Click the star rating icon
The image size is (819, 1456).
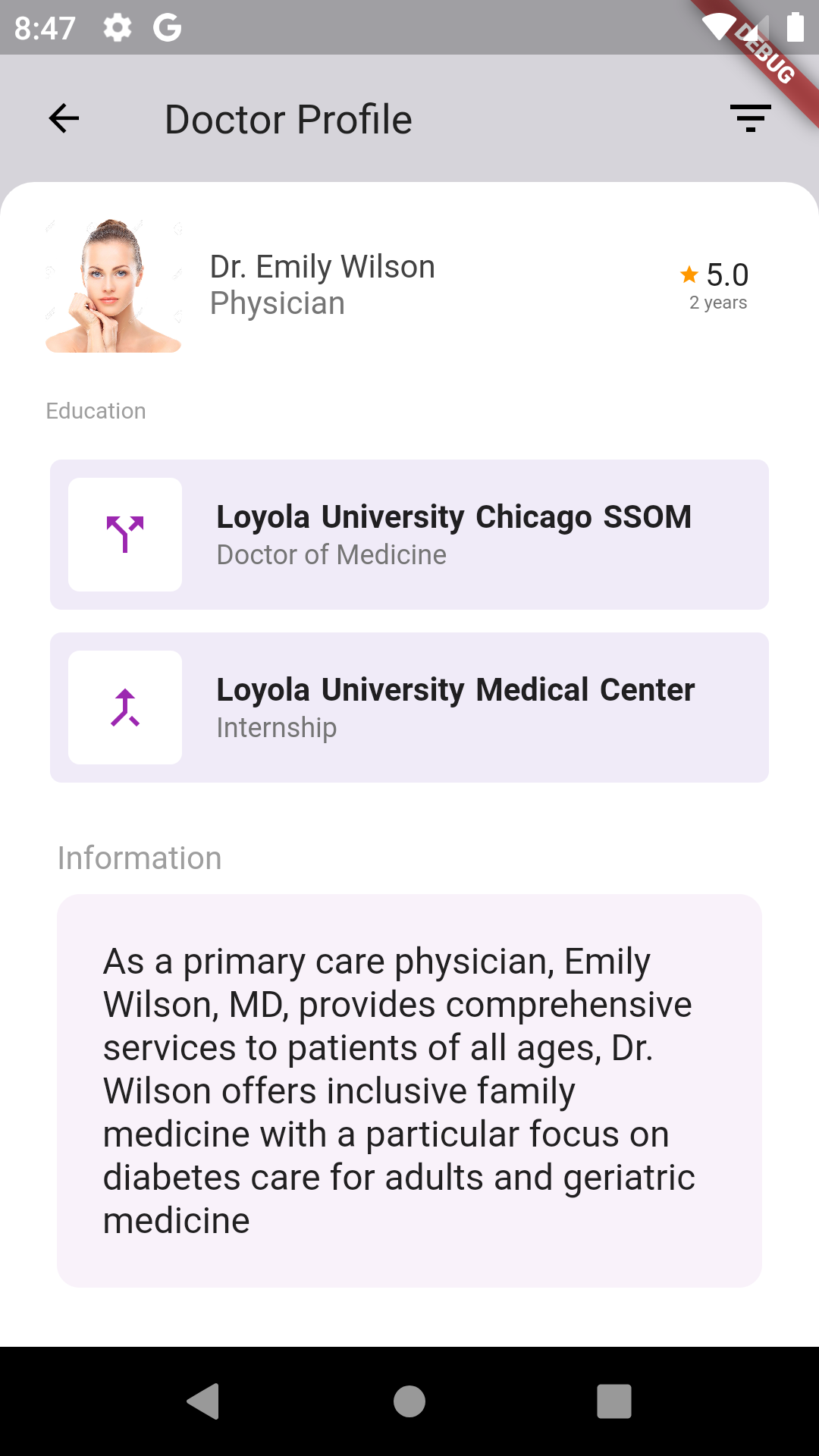coord(687,275)
